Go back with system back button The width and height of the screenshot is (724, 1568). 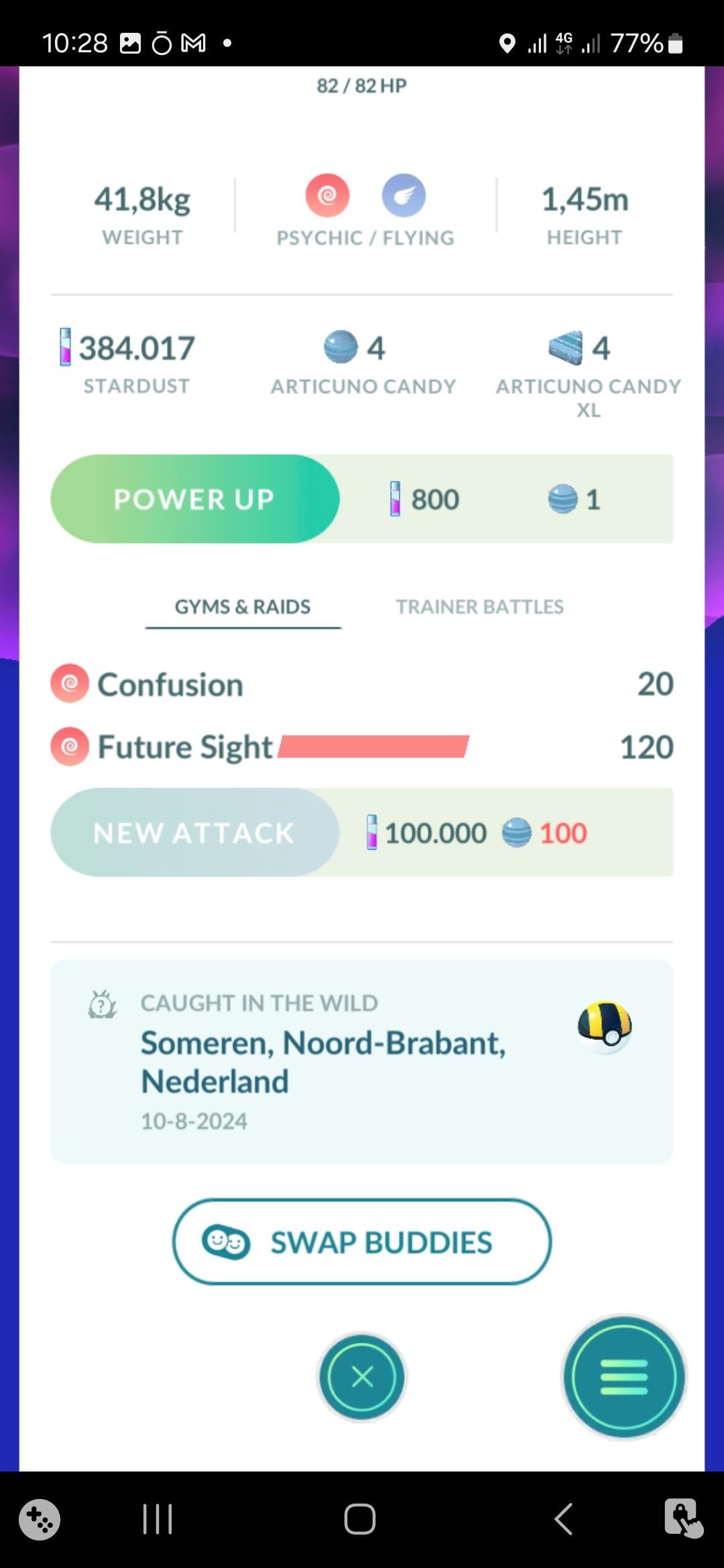564,1518
